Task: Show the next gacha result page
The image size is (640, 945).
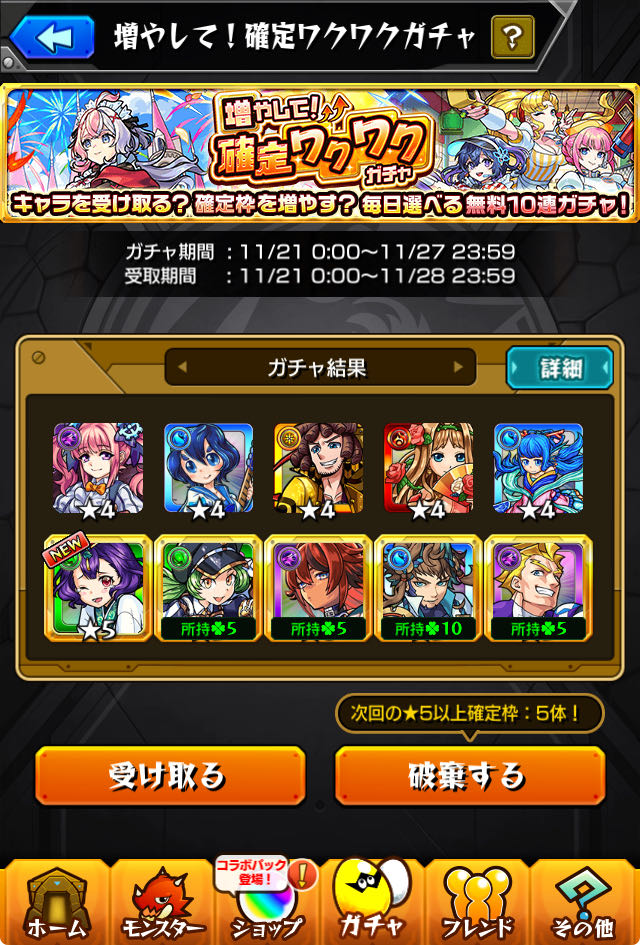Action: tap(458, 367)
